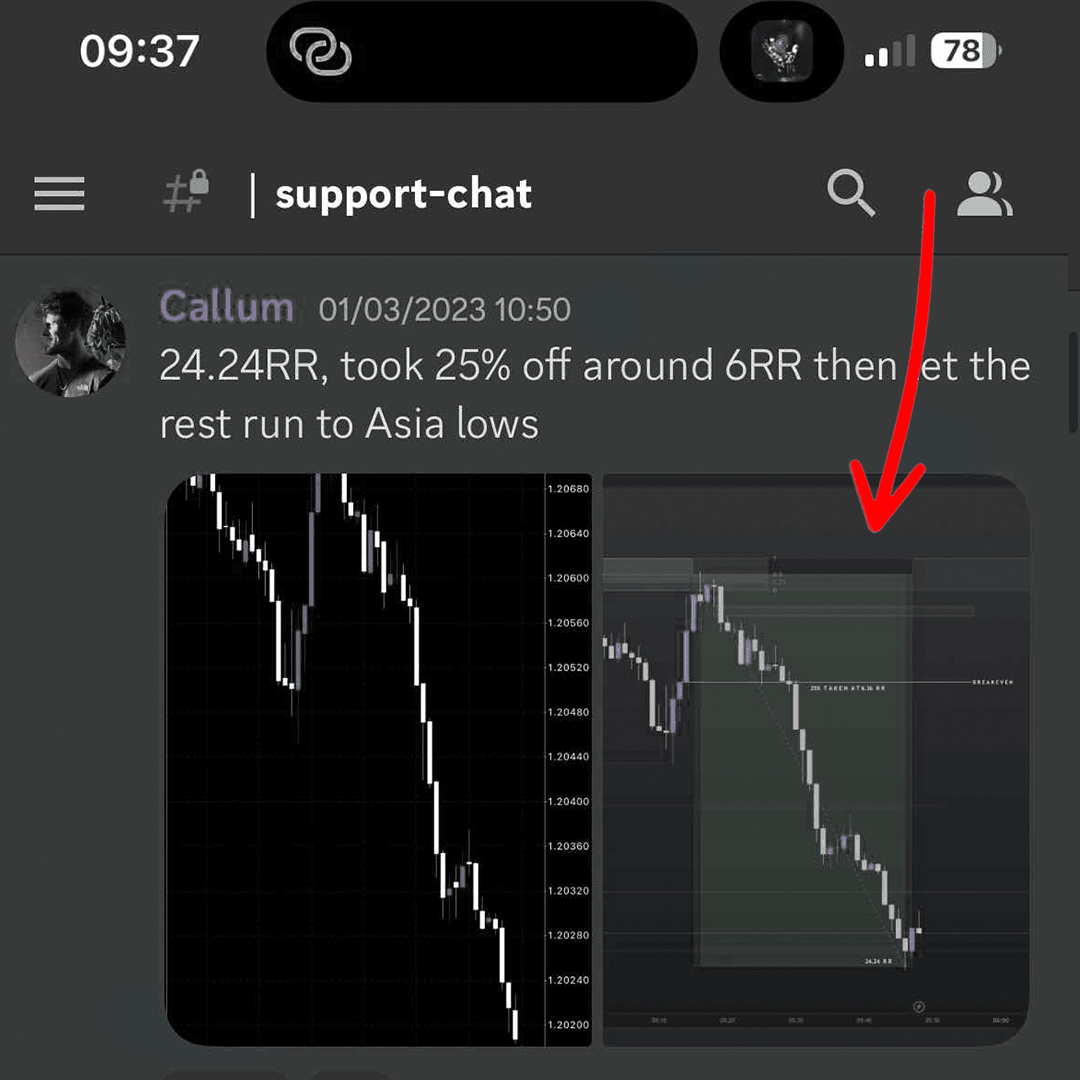Open the hamburger drawer menu

click(x=59, y=193)
